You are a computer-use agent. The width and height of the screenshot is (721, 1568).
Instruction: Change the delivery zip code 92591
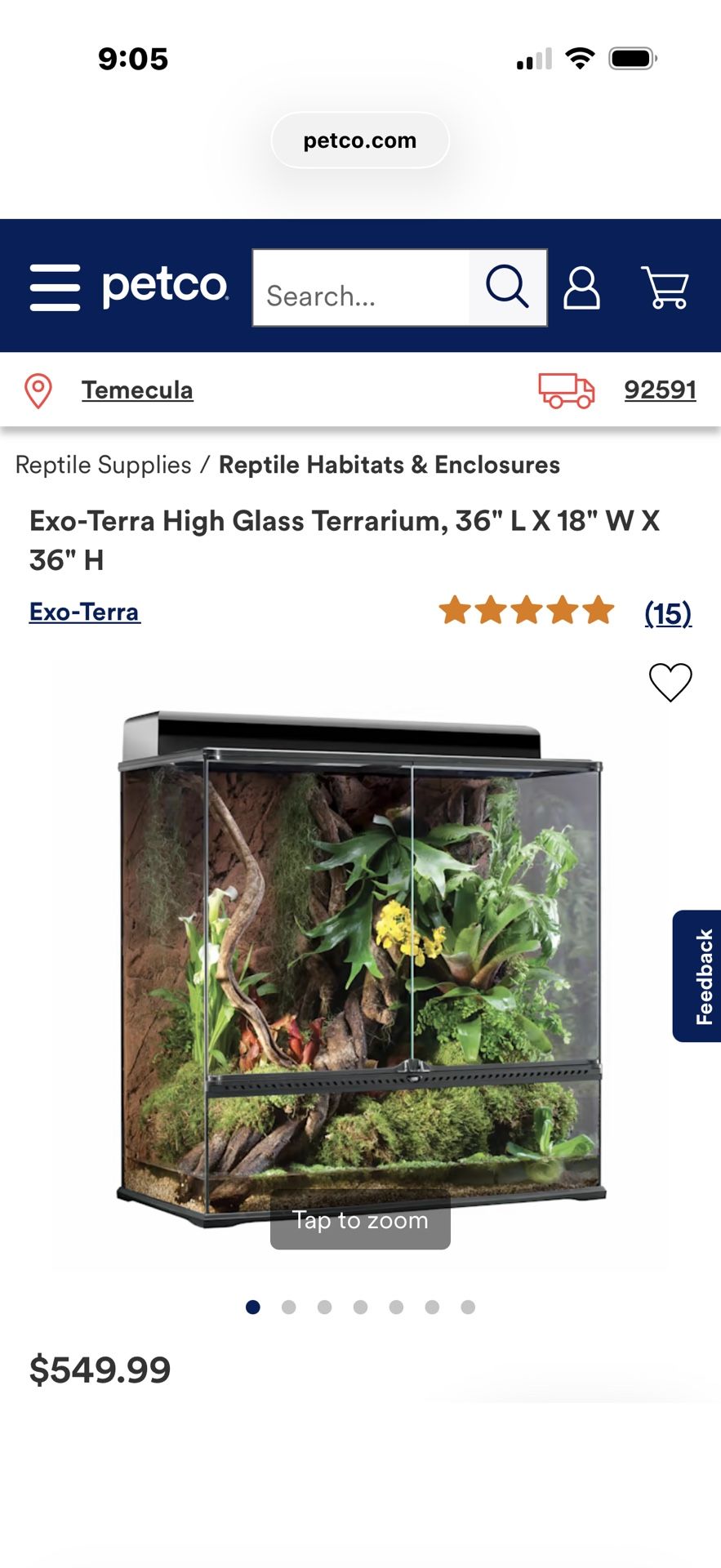660,390
